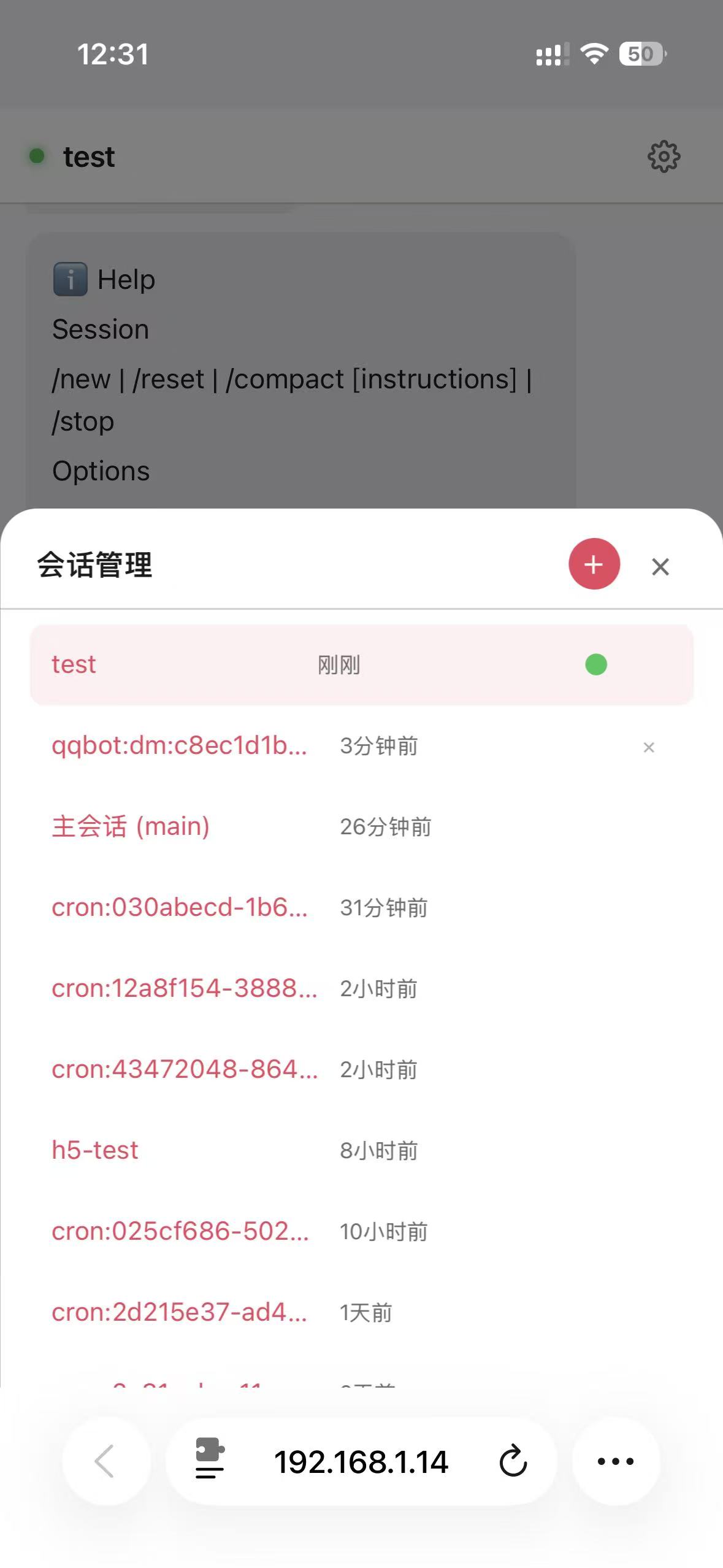The width and height of the screenshot is (723, 1568).
Task: Tap the 192.168.1.14 address bar
Action: click(361, 1462)
